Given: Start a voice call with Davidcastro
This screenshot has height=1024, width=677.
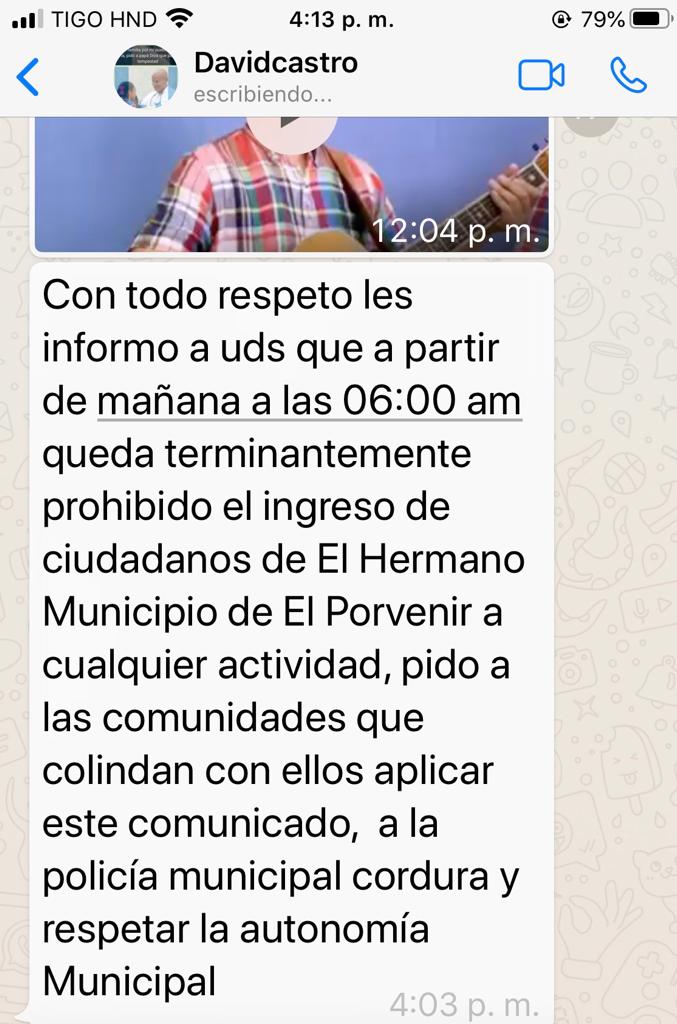Looking at the screenshot, I should [628, 76].
